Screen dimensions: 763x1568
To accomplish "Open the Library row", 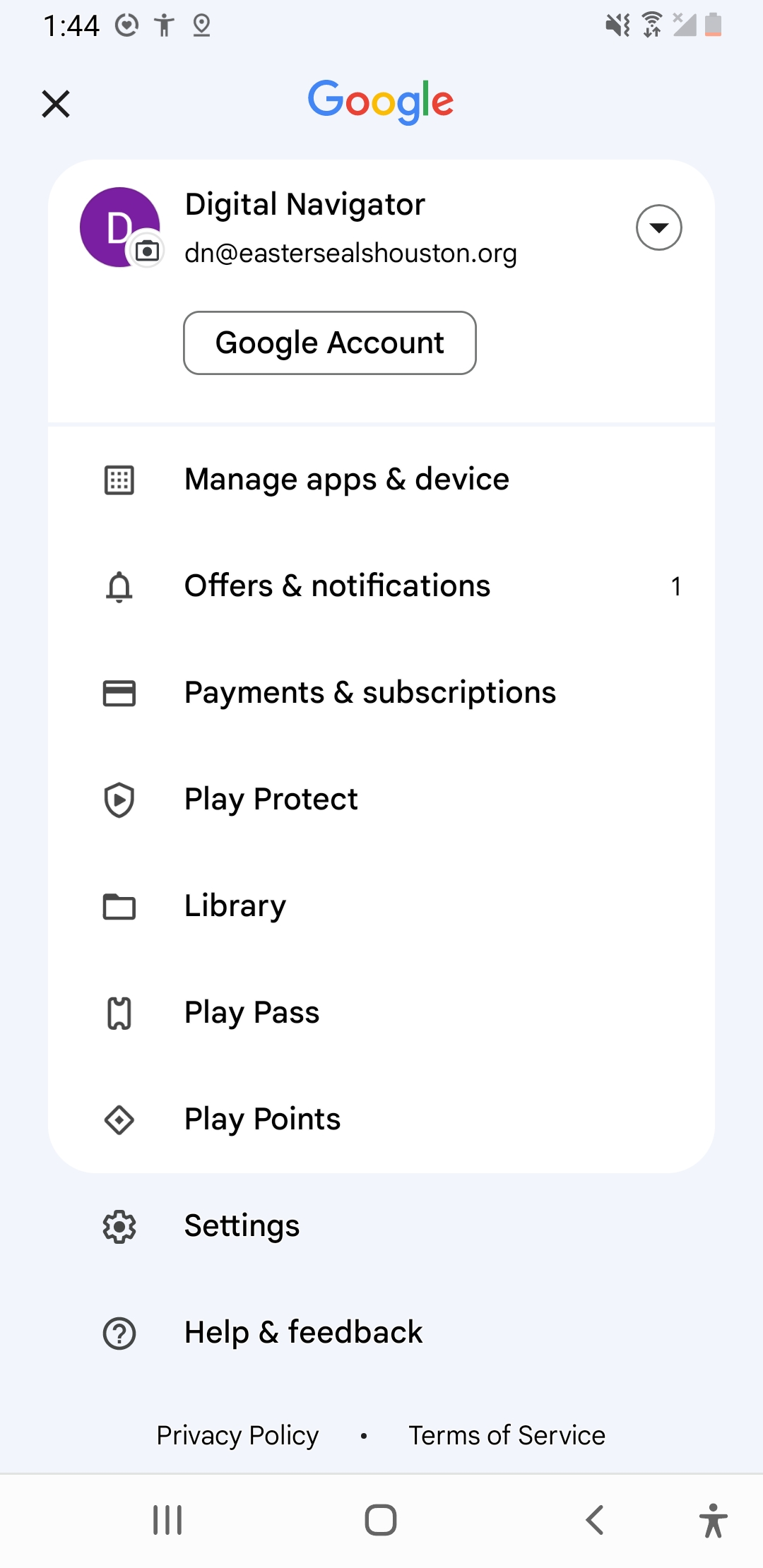I will (381, 906).
